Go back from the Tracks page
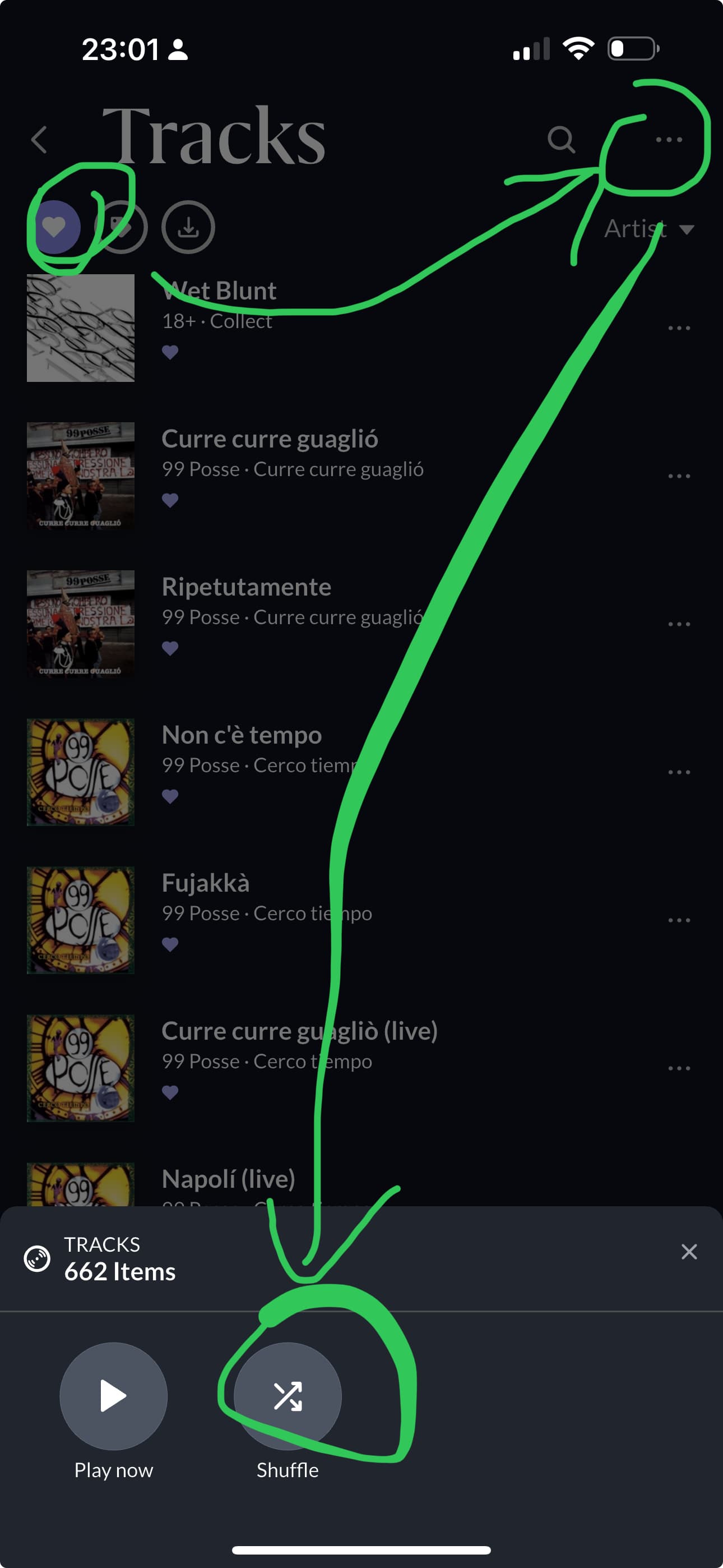 coord(40,140)
